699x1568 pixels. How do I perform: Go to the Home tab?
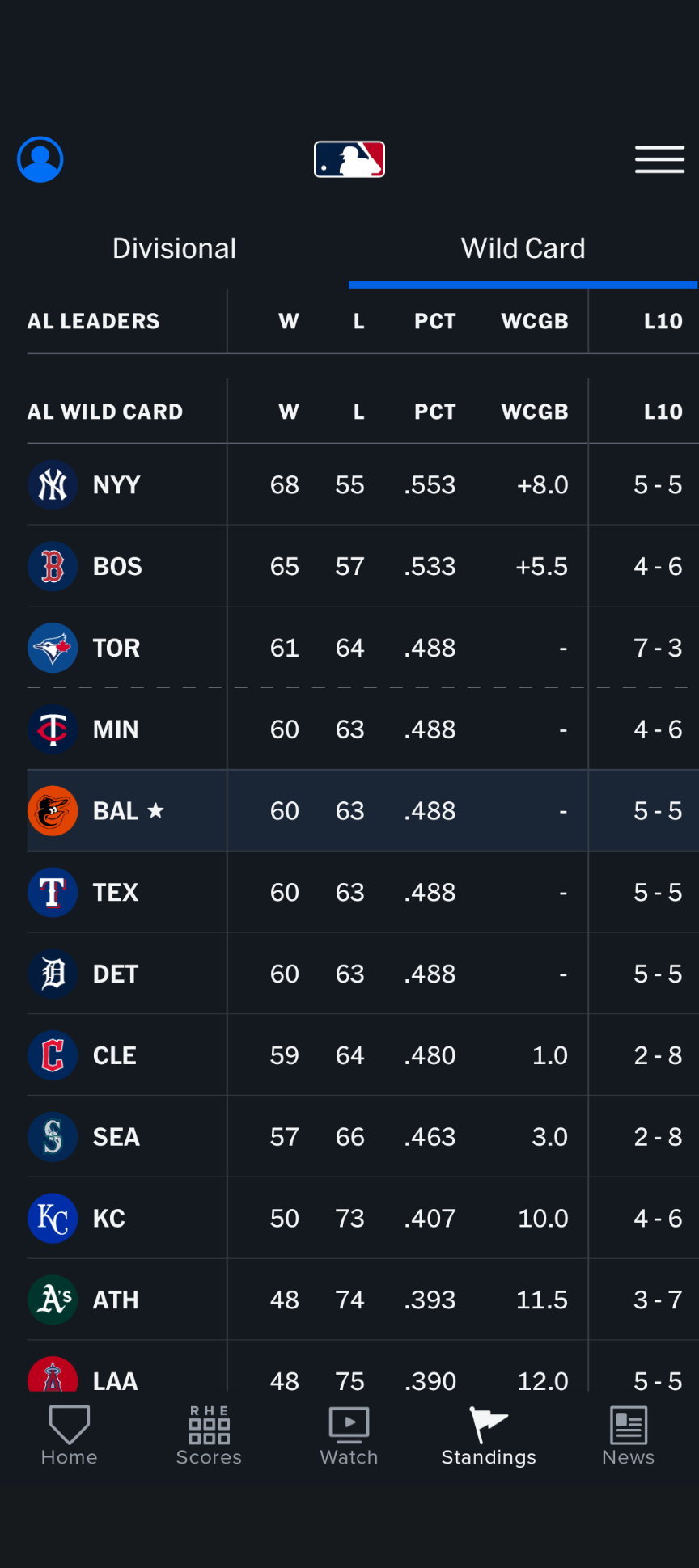[x=70, y=1436]
